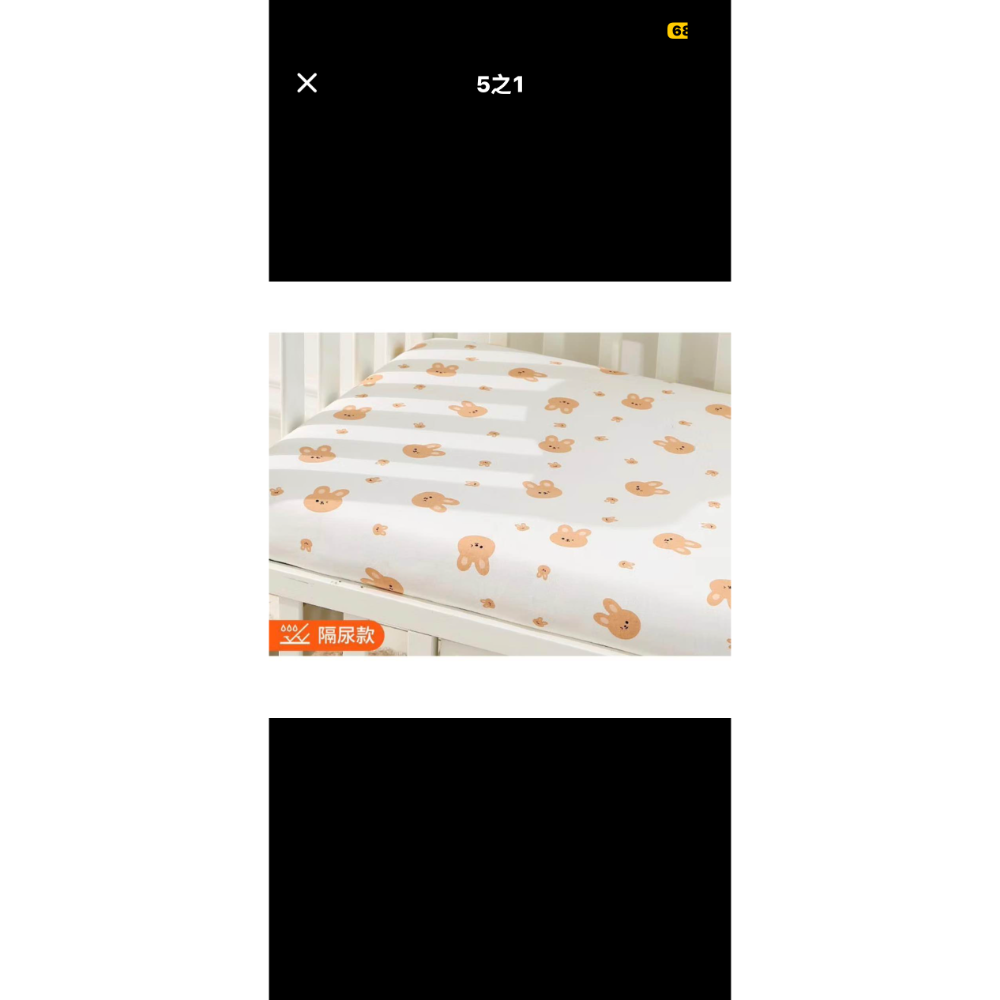This screenshot has height=1000, width=1000.
Task: Close the full-screen image viewer
Action: 307,83
